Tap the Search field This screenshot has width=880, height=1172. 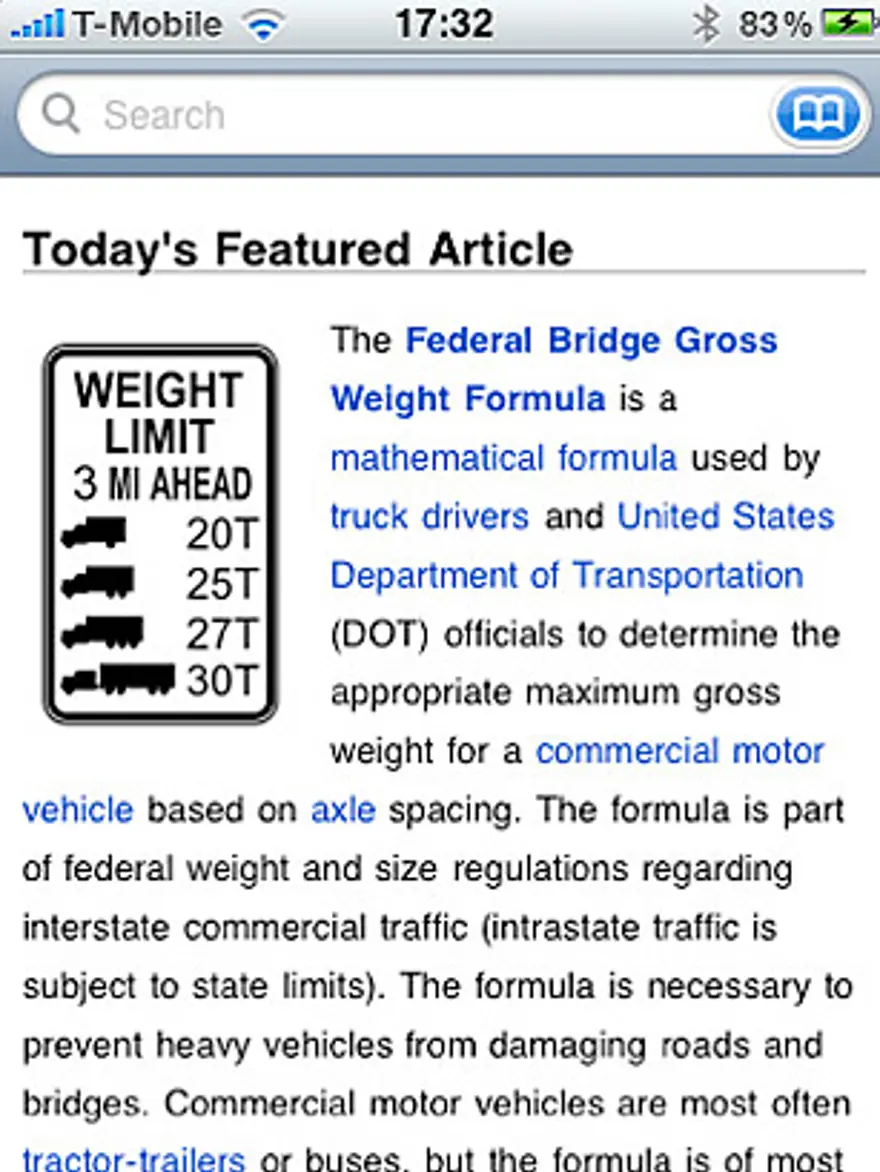[400, 115]
